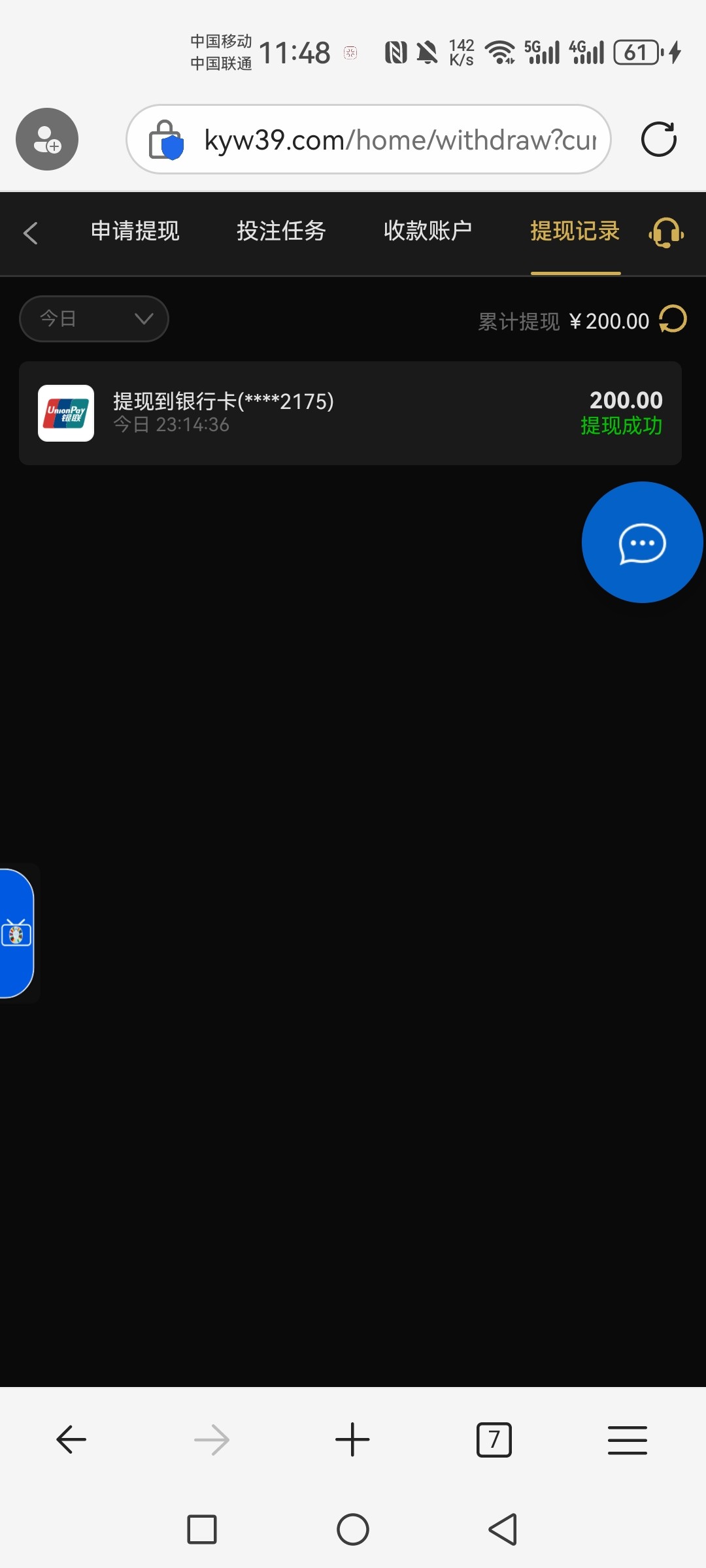Refresh the 累计提现 total amount
The image size is (706, 1568).
pos(673,319)
